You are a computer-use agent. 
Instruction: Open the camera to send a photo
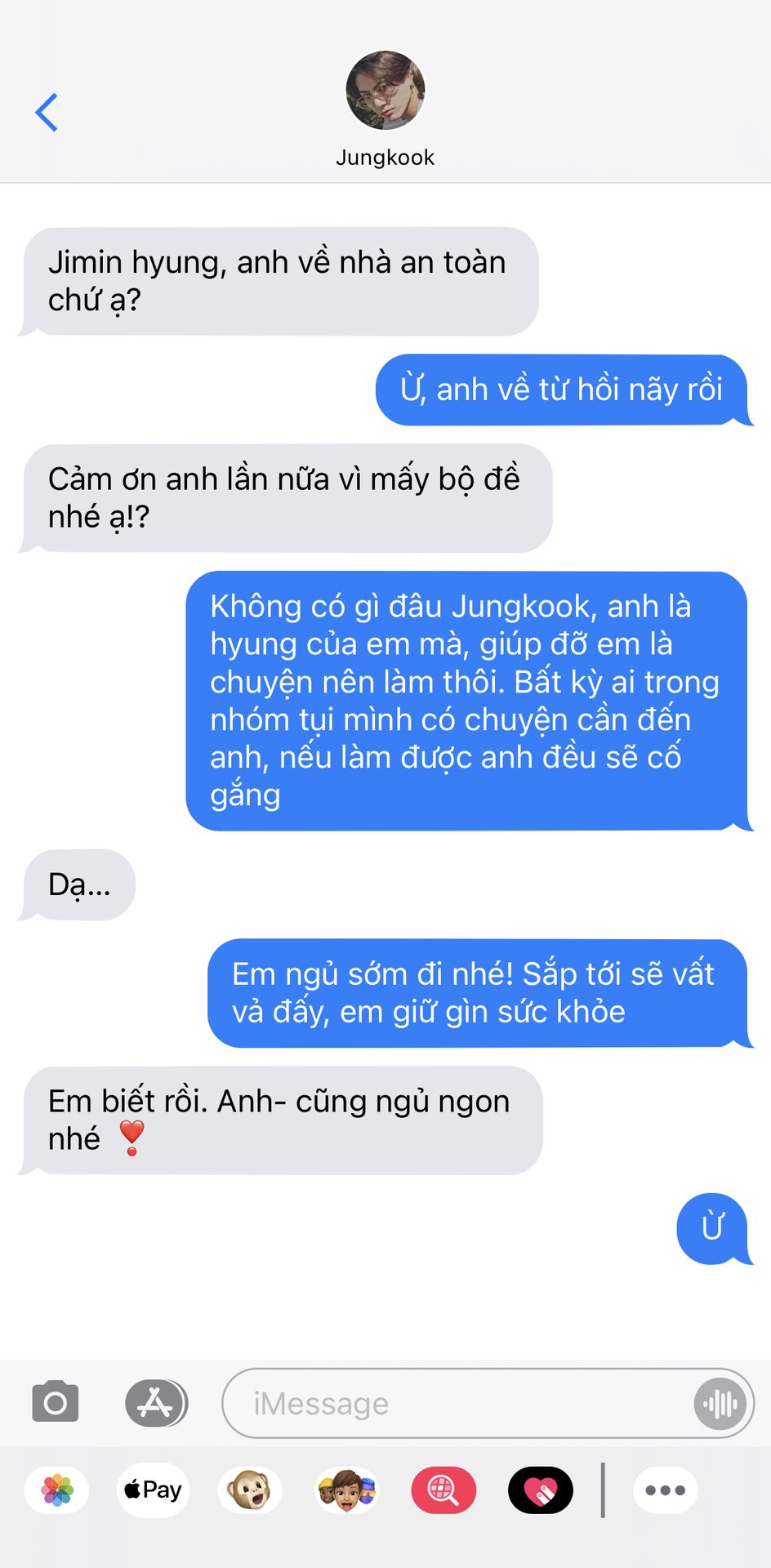tap(56, 1403)
